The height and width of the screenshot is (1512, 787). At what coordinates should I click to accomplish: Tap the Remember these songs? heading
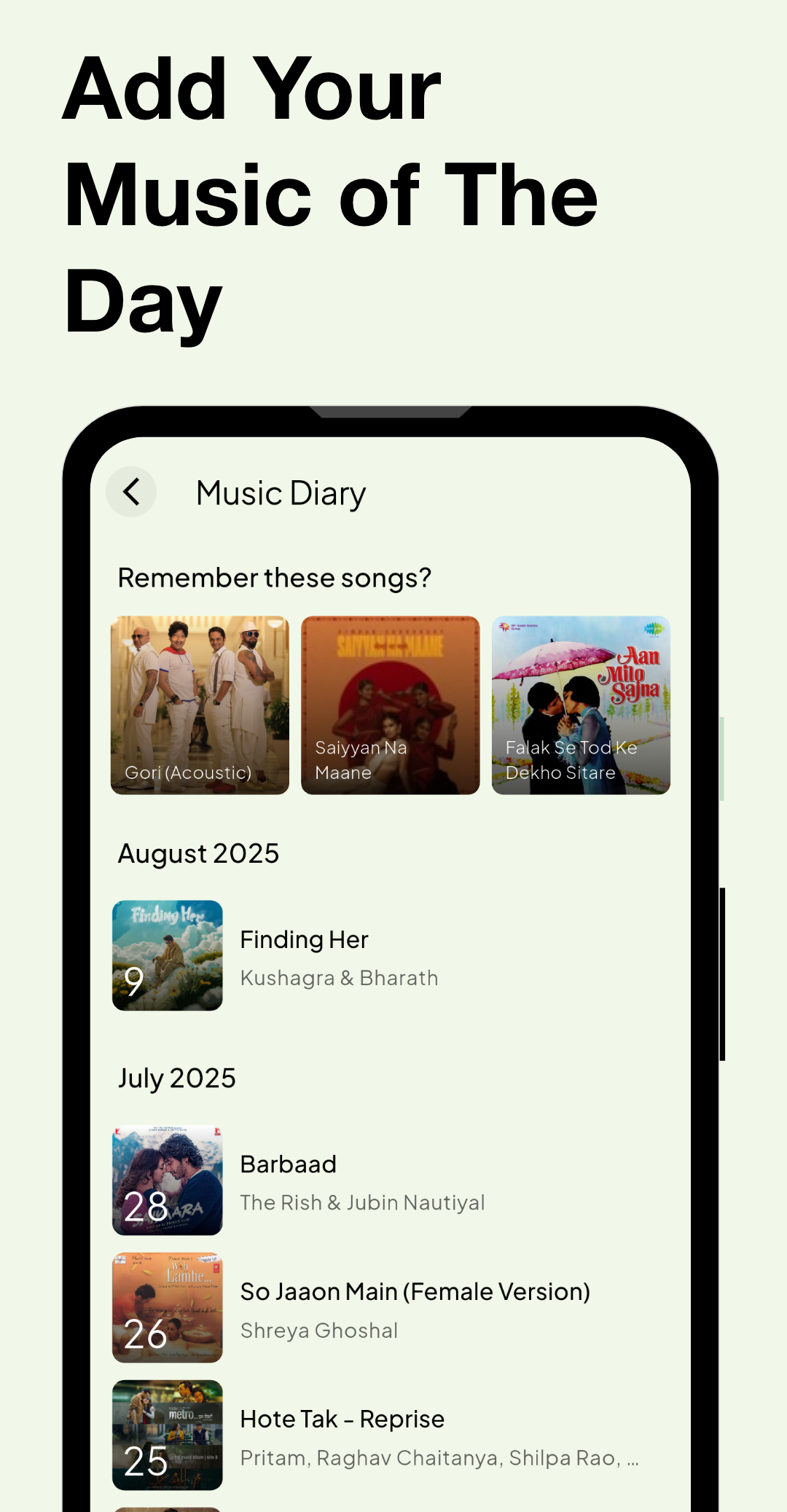[x=275, y=577]
